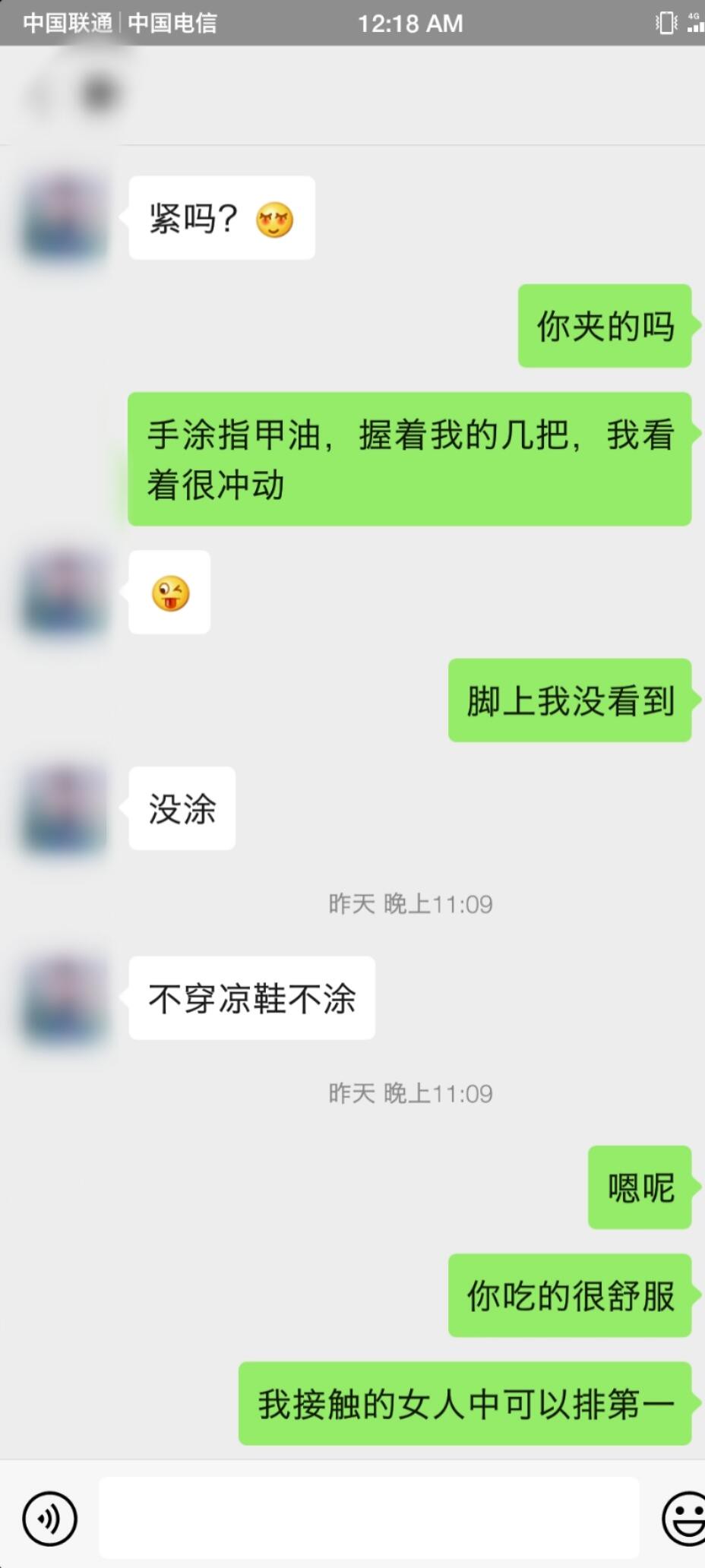Viewport: 705px width, 1568px height.
Task: Tap the avatar beside 不穿凉鞋不涂
Action: coord(65,997)
